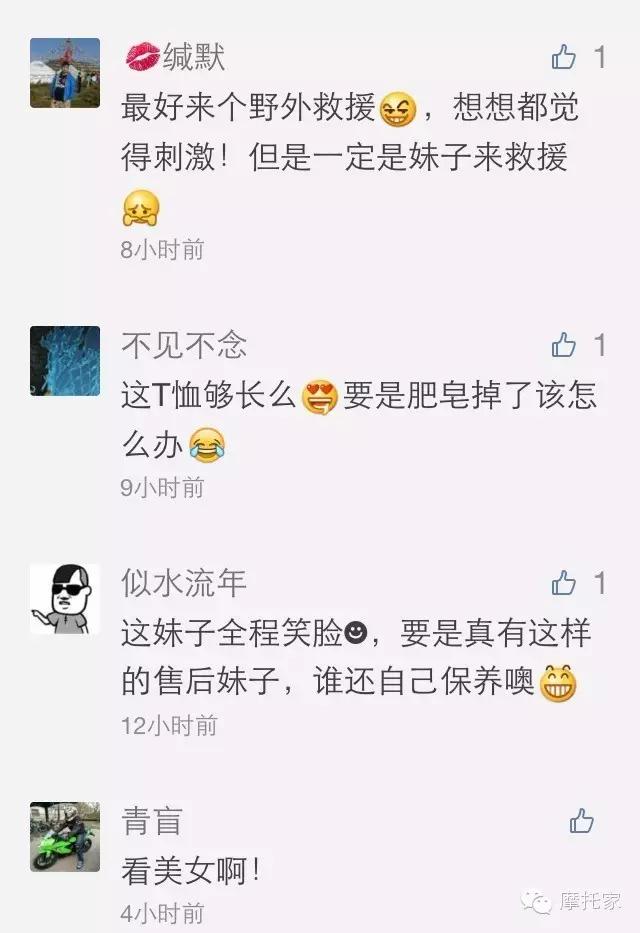Open 不见不念's profile avatar

click(x=65, y=360)
